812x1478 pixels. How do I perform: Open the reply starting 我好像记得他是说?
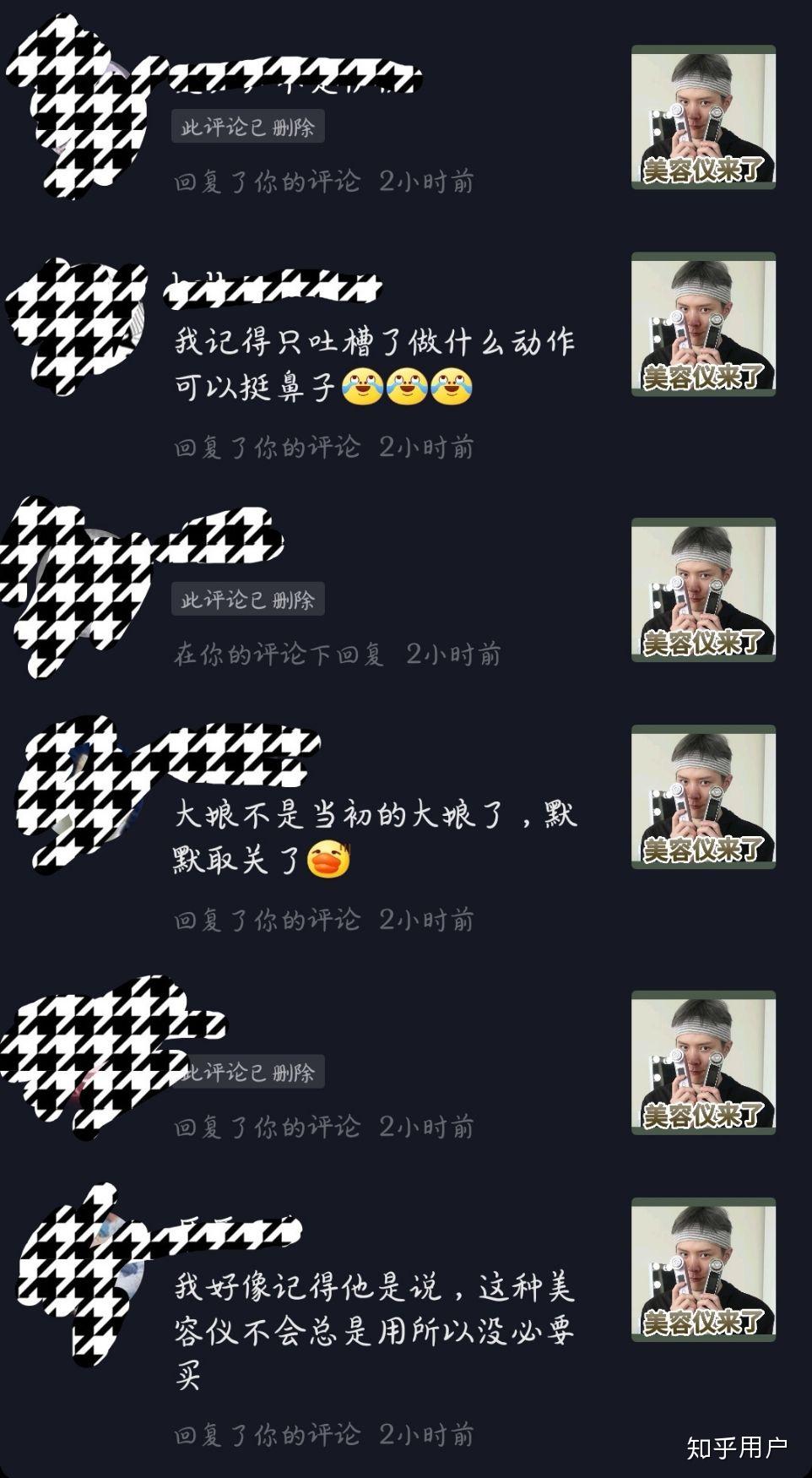374,1331
